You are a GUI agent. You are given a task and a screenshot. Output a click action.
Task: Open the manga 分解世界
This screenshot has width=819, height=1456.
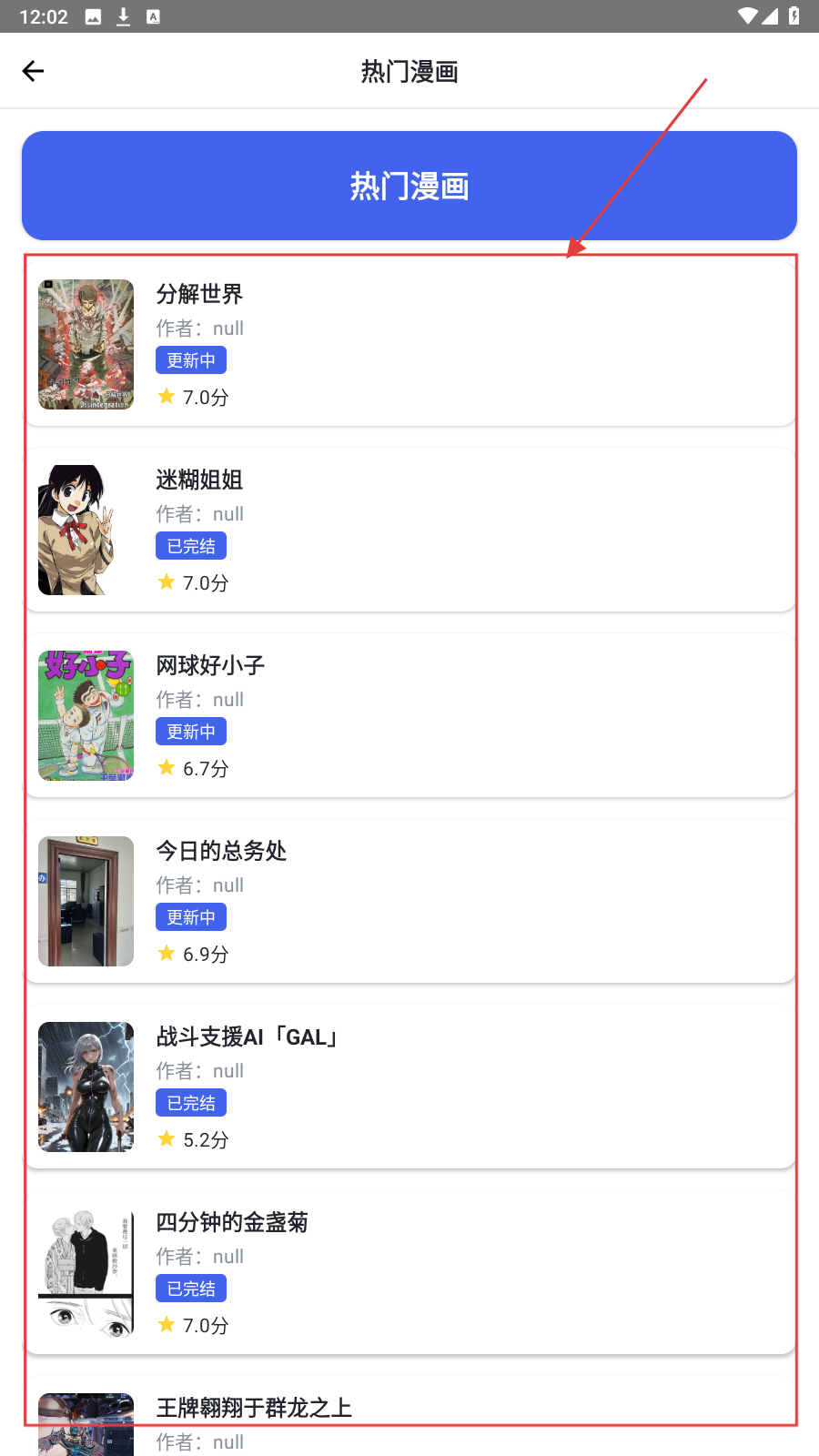click(409, 344)
